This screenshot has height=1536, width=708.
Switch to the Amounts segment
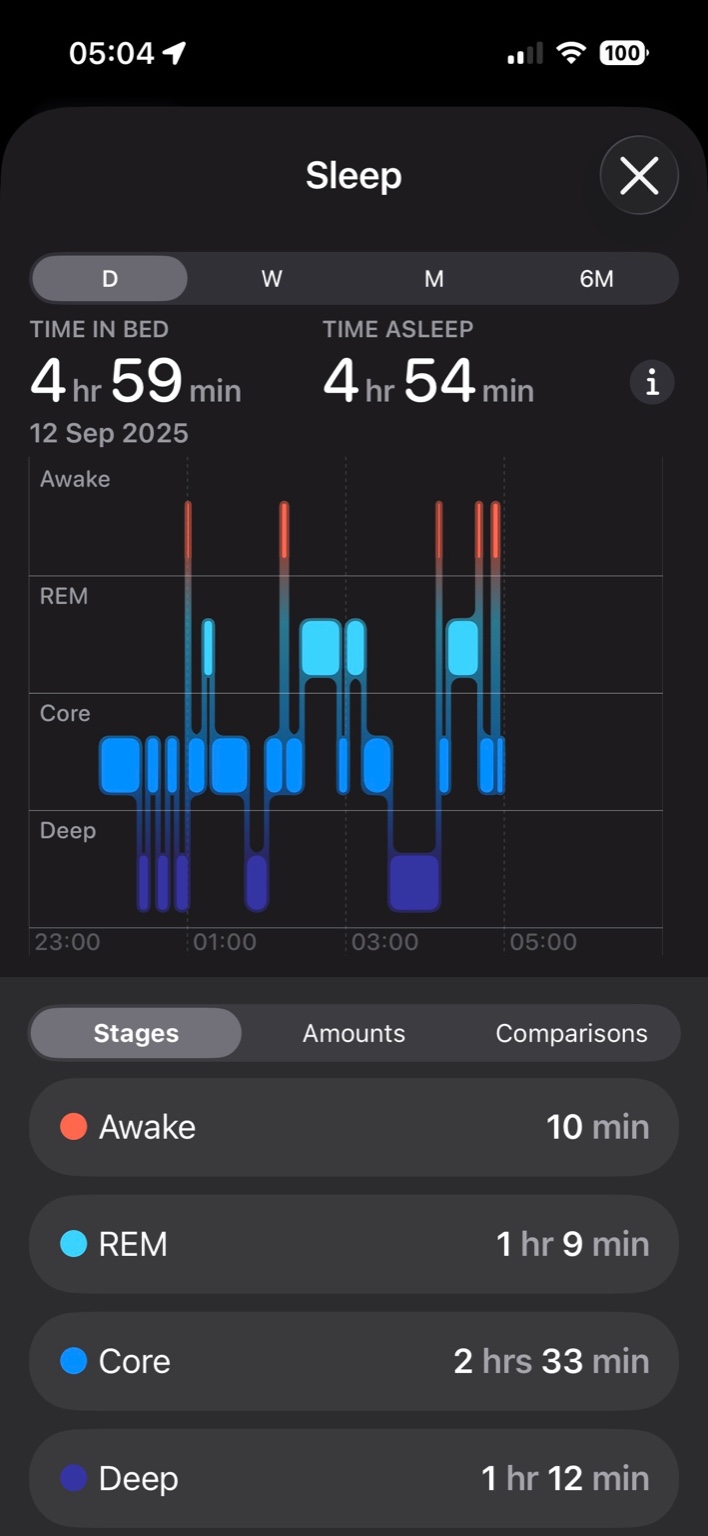tap(354, 1034)
